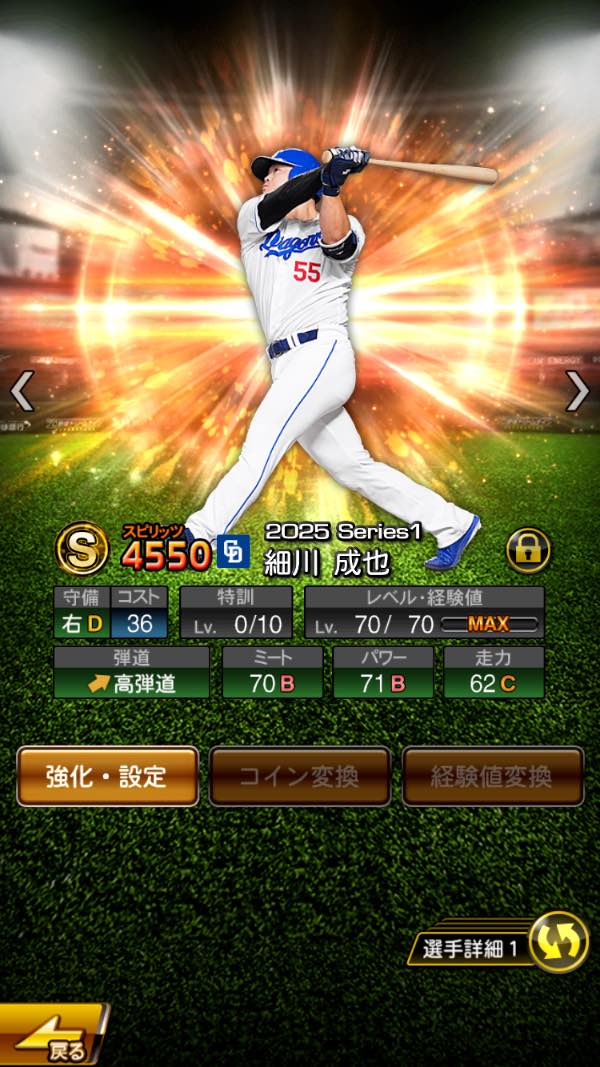
Task: Go to the previous player card
Action: (x=22, y=391)
